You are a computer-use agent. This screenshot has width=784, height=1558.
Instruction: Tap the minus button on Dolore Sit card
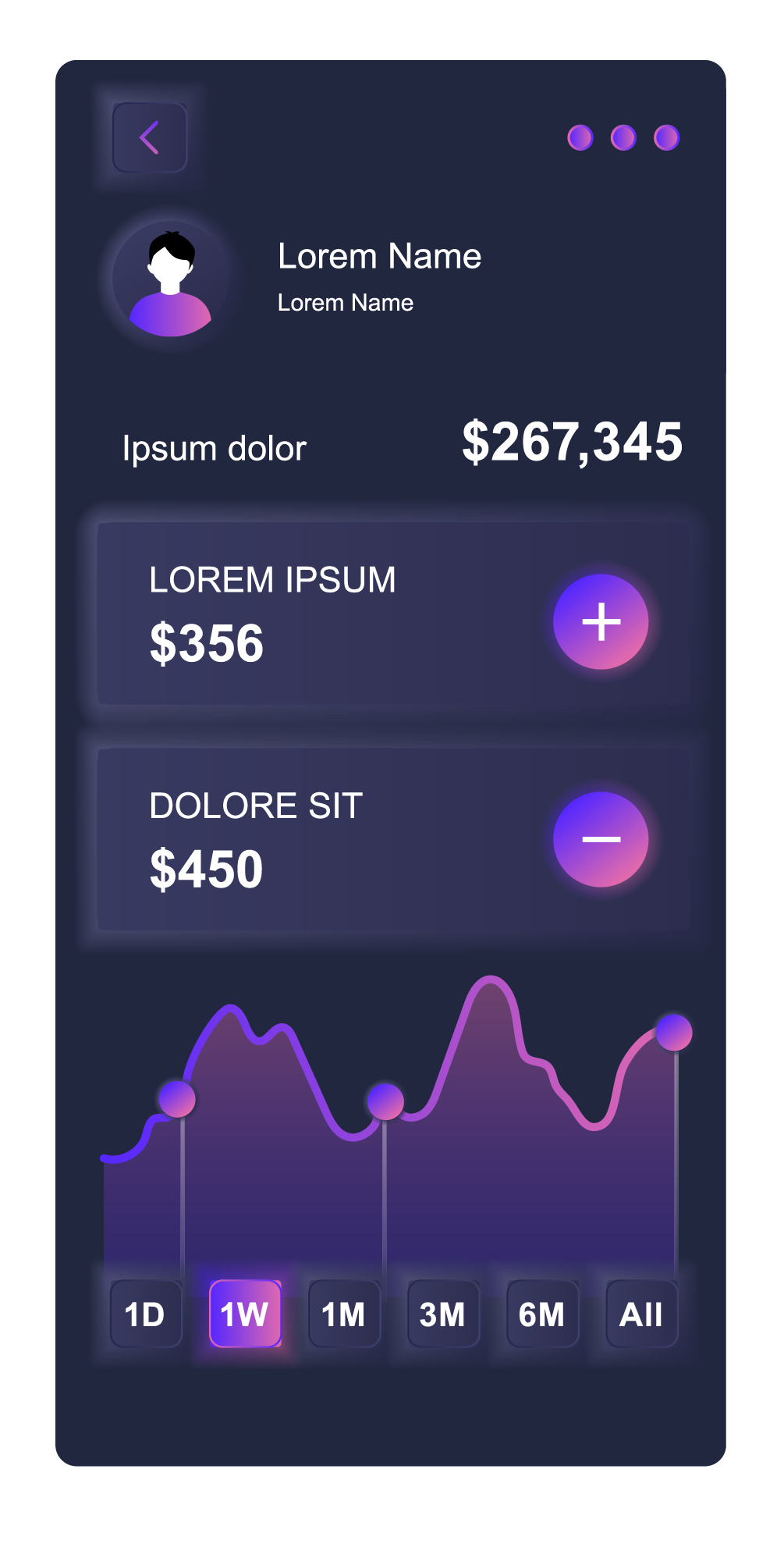[601, 839]
